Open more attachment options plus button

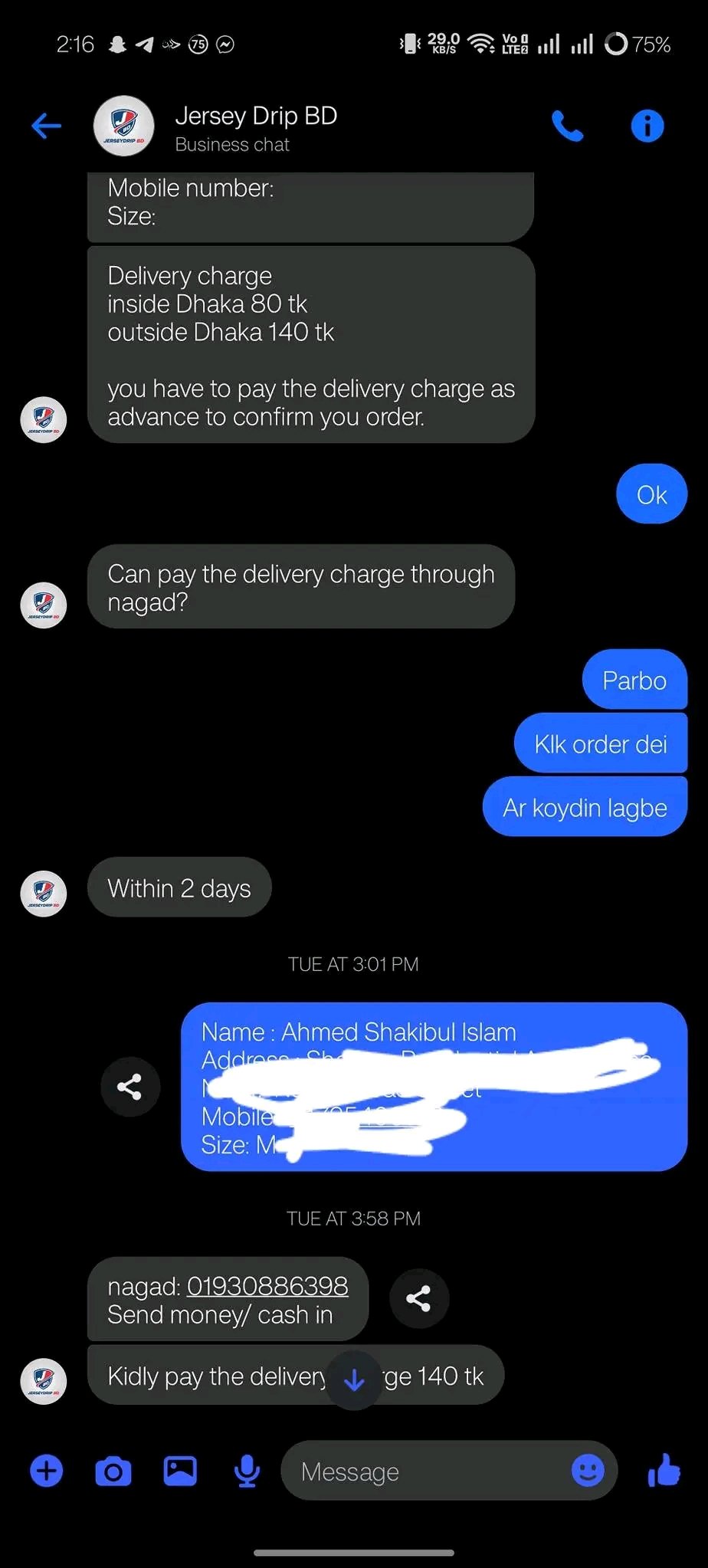point(47,1471)
